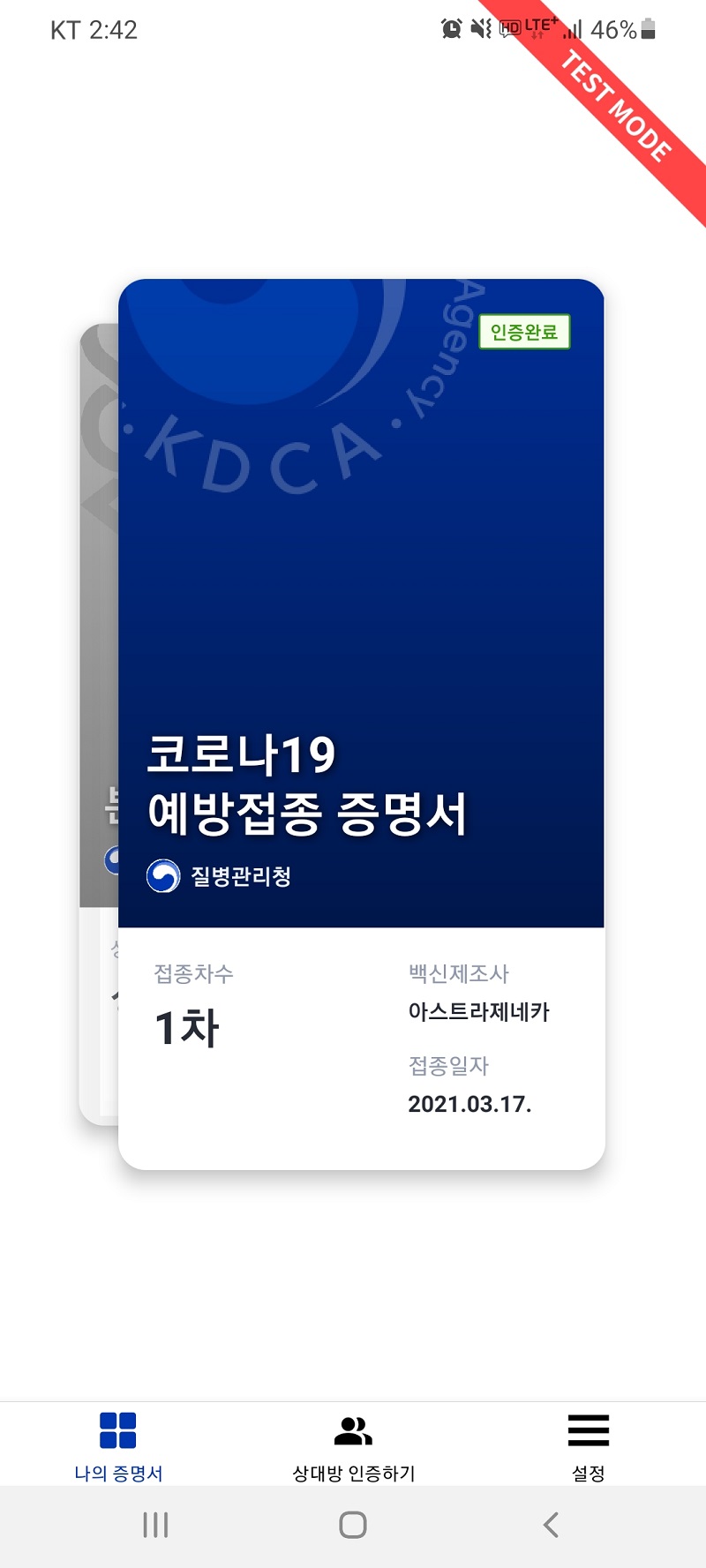Open the 코로나19 예방접종 증명서 card

tap(362, 724)
